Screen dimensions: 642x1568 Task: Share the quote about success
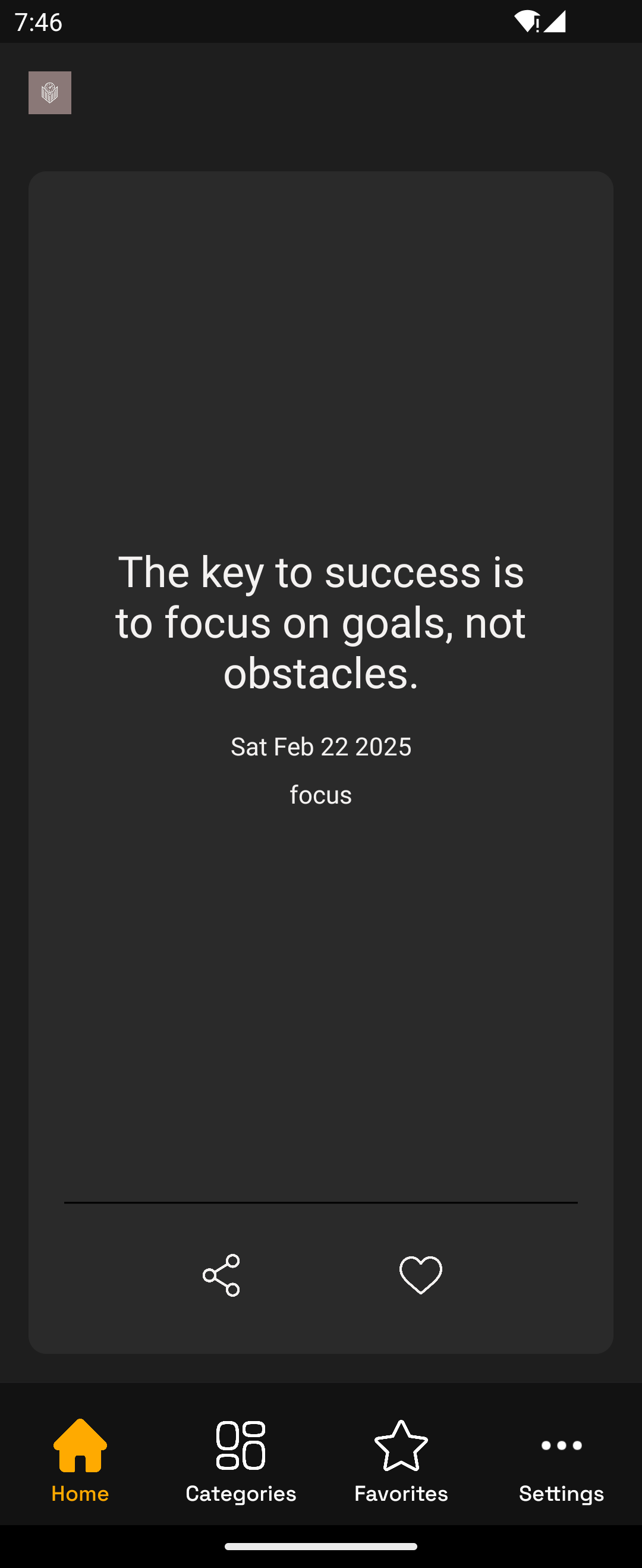pyautogui.click(x=221, y=1275)
